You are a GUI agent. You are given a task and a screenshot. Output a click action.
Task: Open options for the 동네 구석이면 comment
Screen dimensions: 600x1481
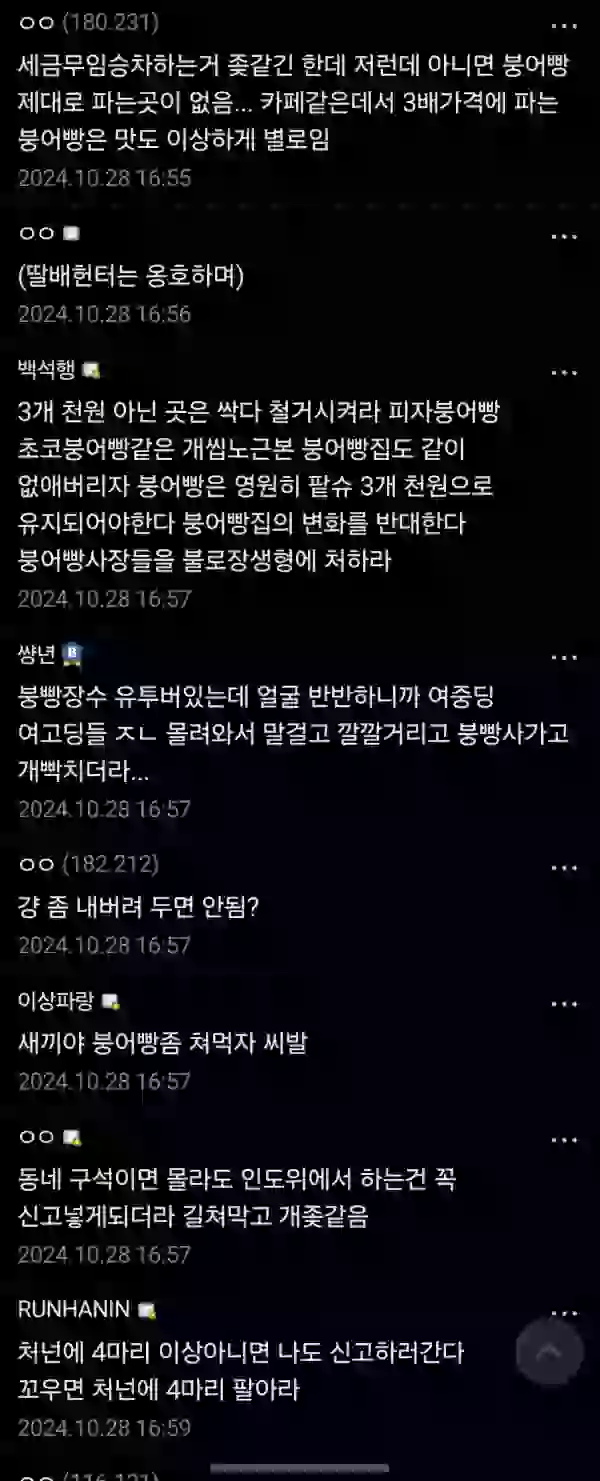coord(564,1139)
